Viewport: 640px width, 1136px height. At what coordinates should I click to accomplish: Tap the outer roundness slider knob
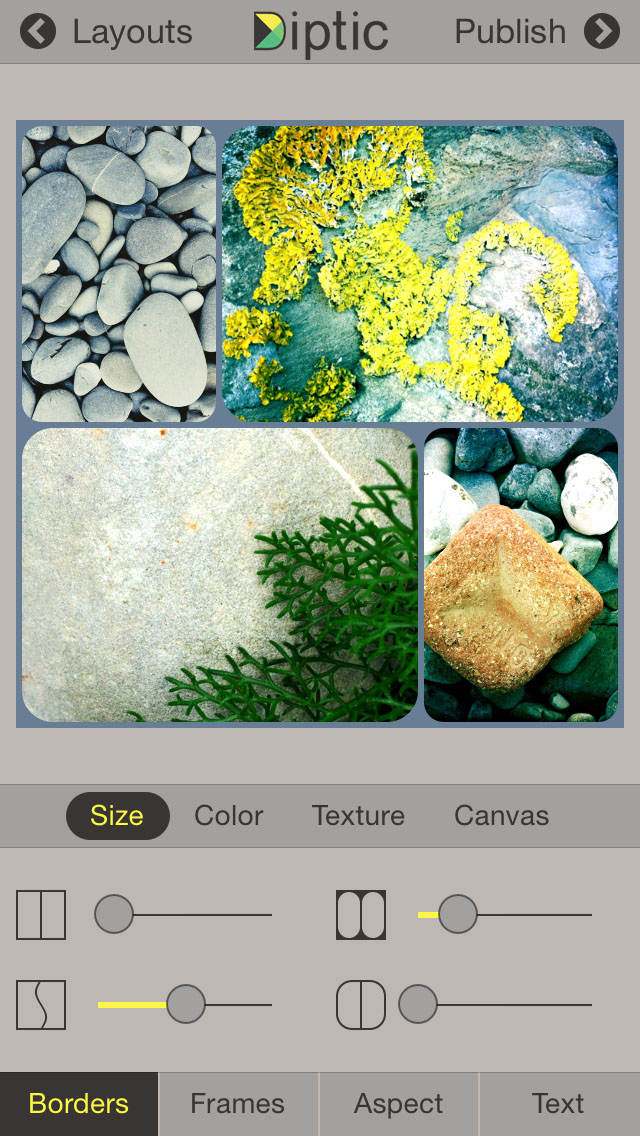[417, 1004]
